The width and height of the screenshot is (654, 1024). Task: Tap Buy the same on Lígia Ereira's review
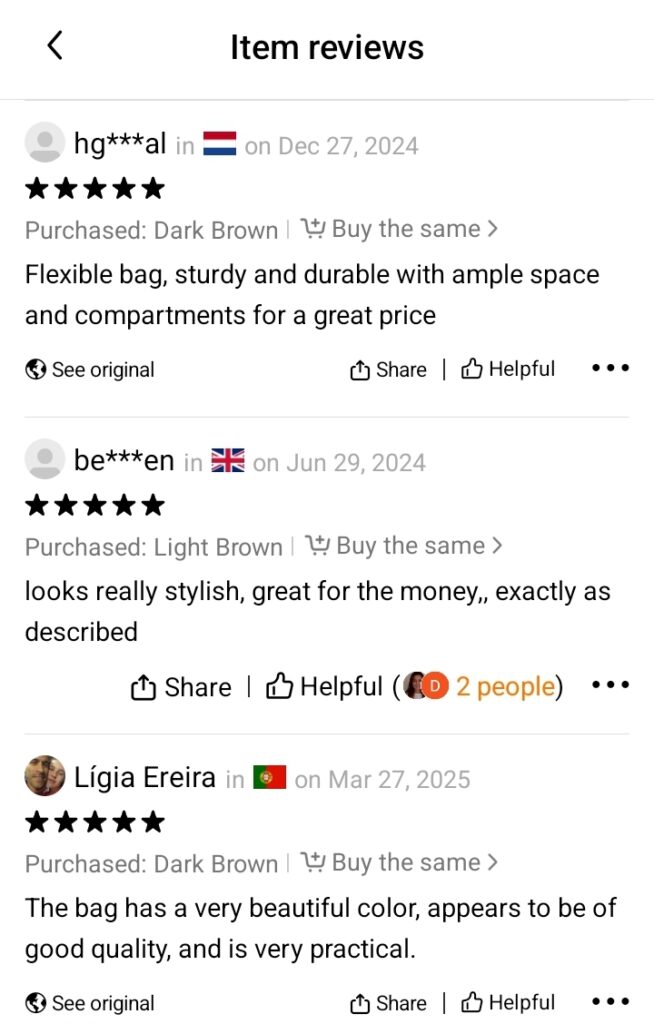pyautogui.click(x=399, y=863)
